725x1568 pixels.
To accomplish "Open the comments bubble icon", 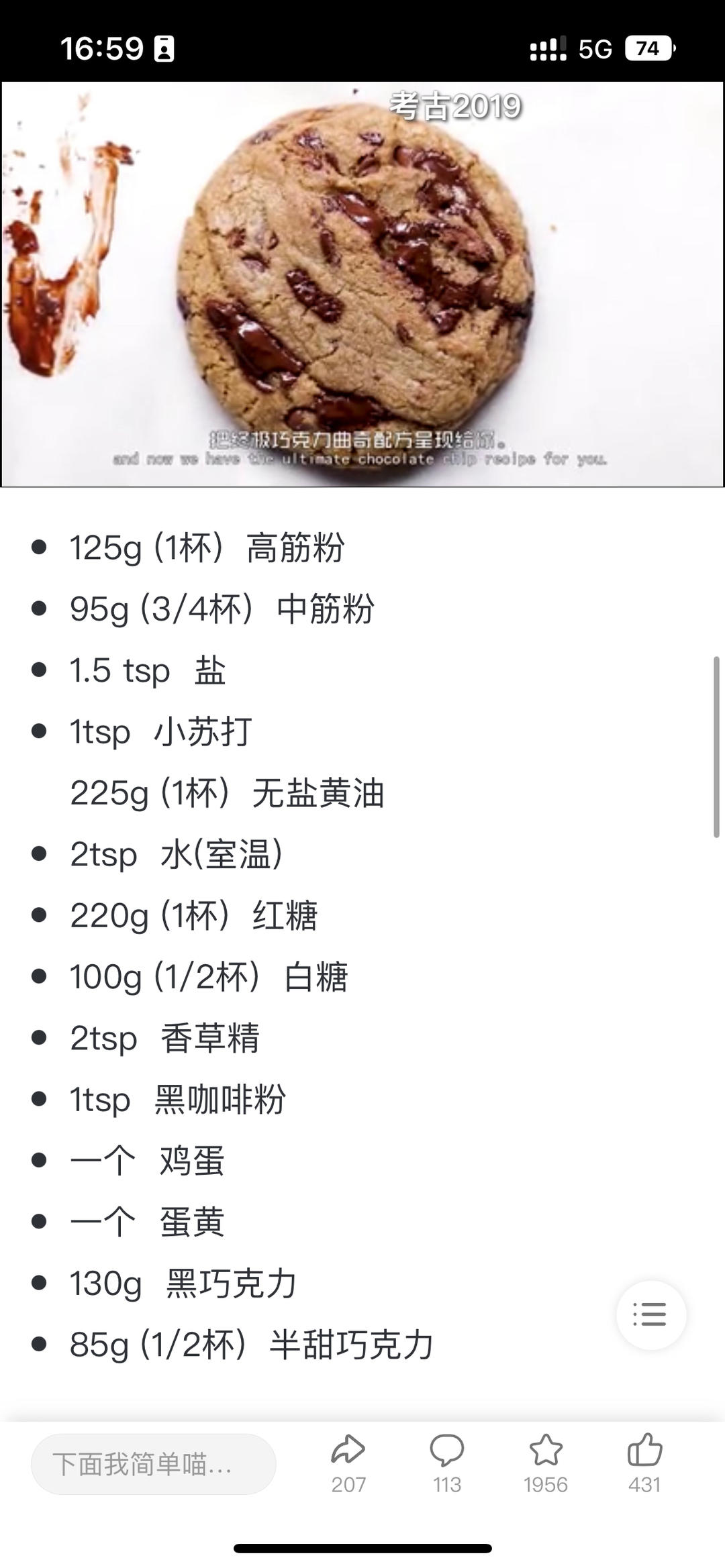I will click(447, 1450).
